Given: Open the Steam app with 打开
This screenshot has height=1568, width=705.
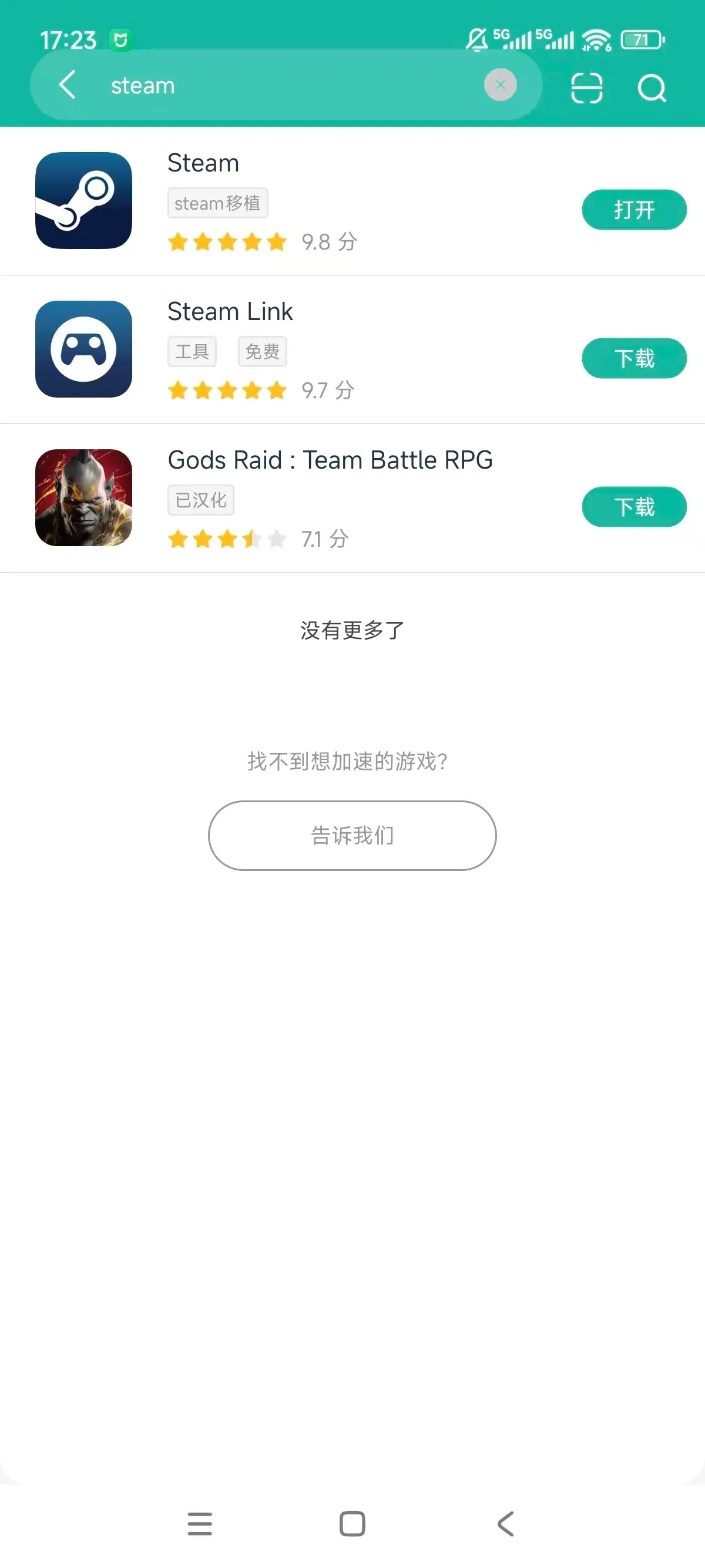Looking at the screenshot, I should [x=634, y=210].
